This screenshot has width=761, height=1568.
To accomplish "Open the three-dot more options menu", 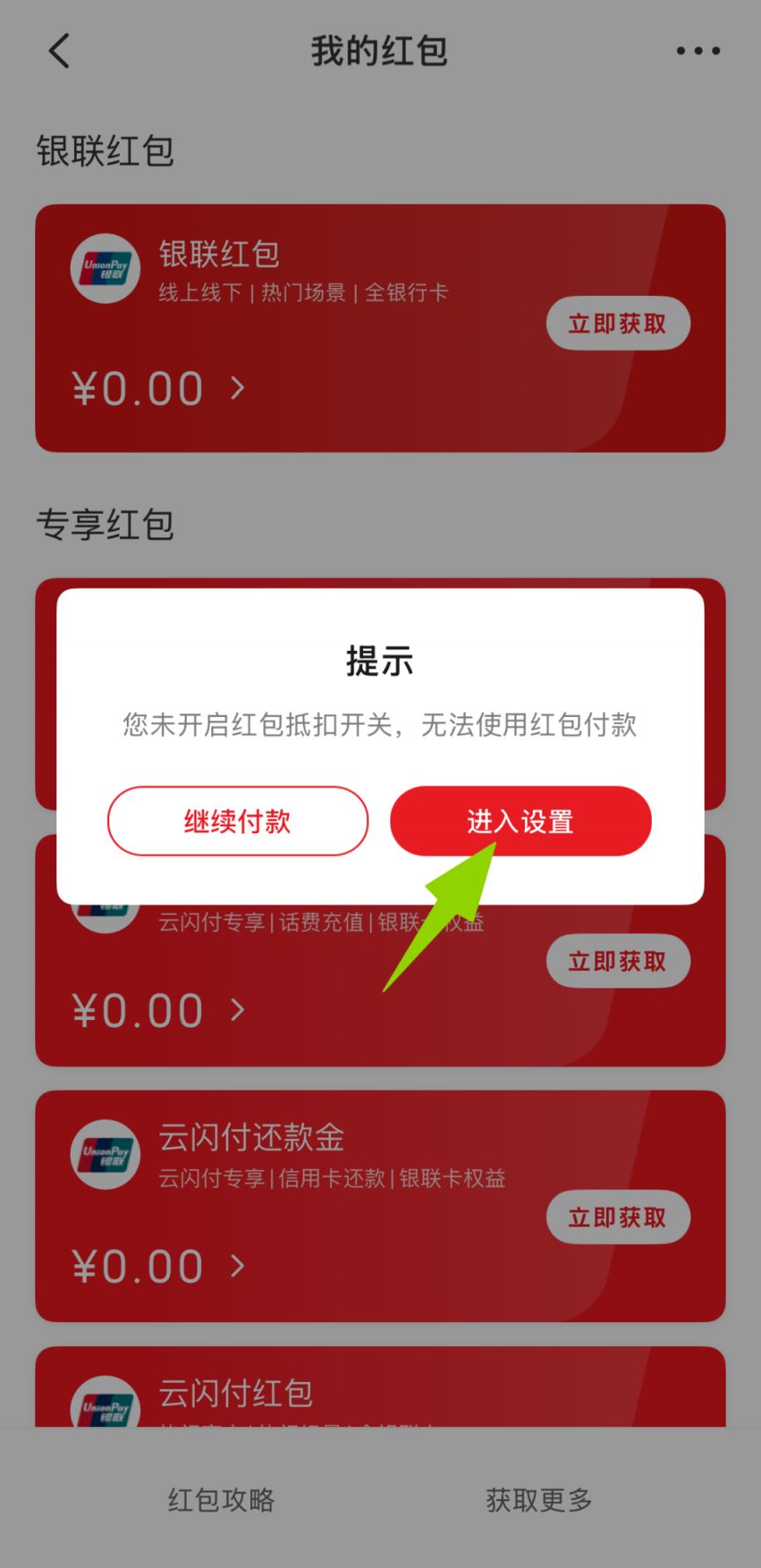I will [697, 51].
